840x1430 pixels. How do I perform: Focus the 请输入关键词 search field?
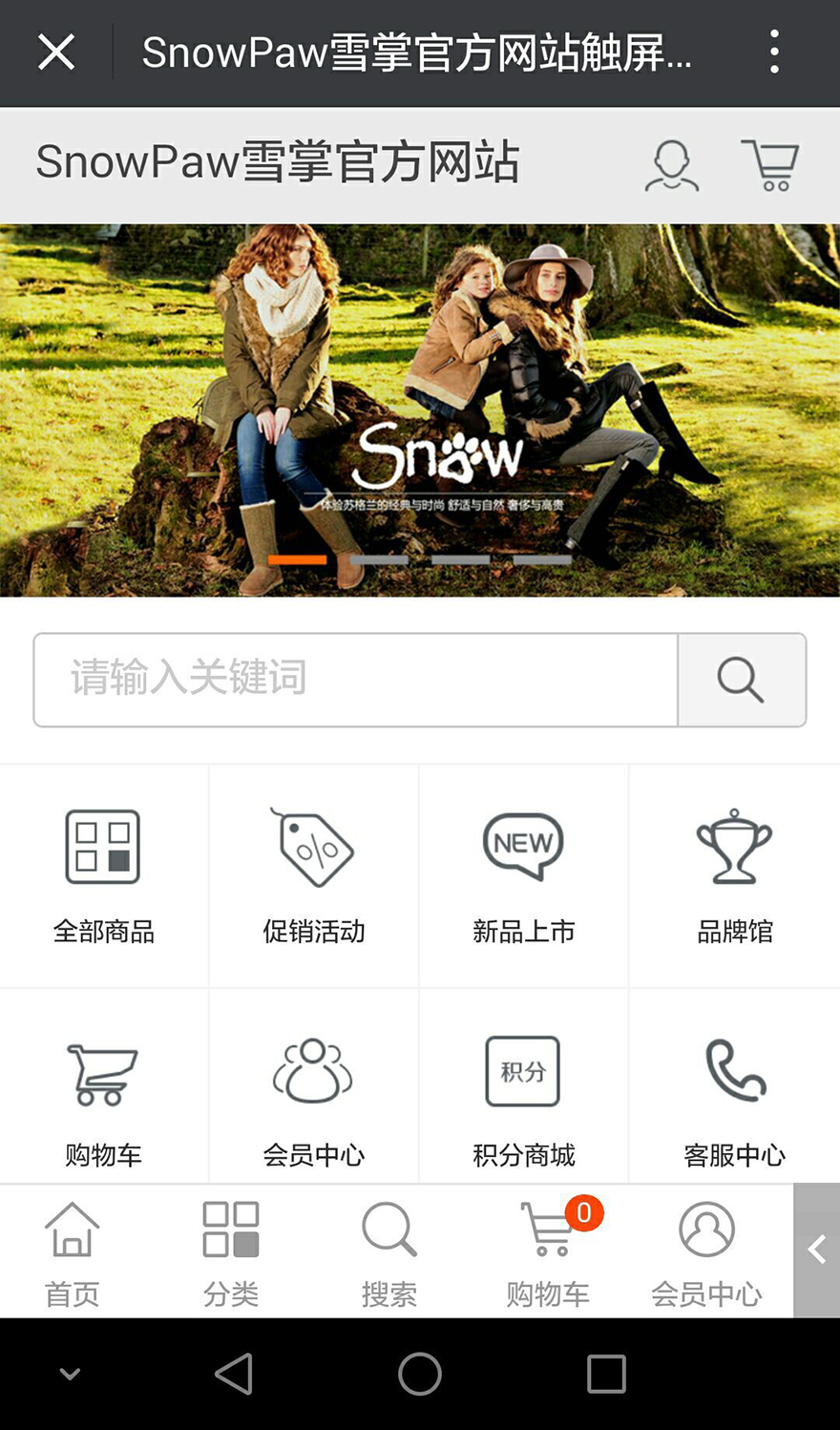[x=355, y=680]
